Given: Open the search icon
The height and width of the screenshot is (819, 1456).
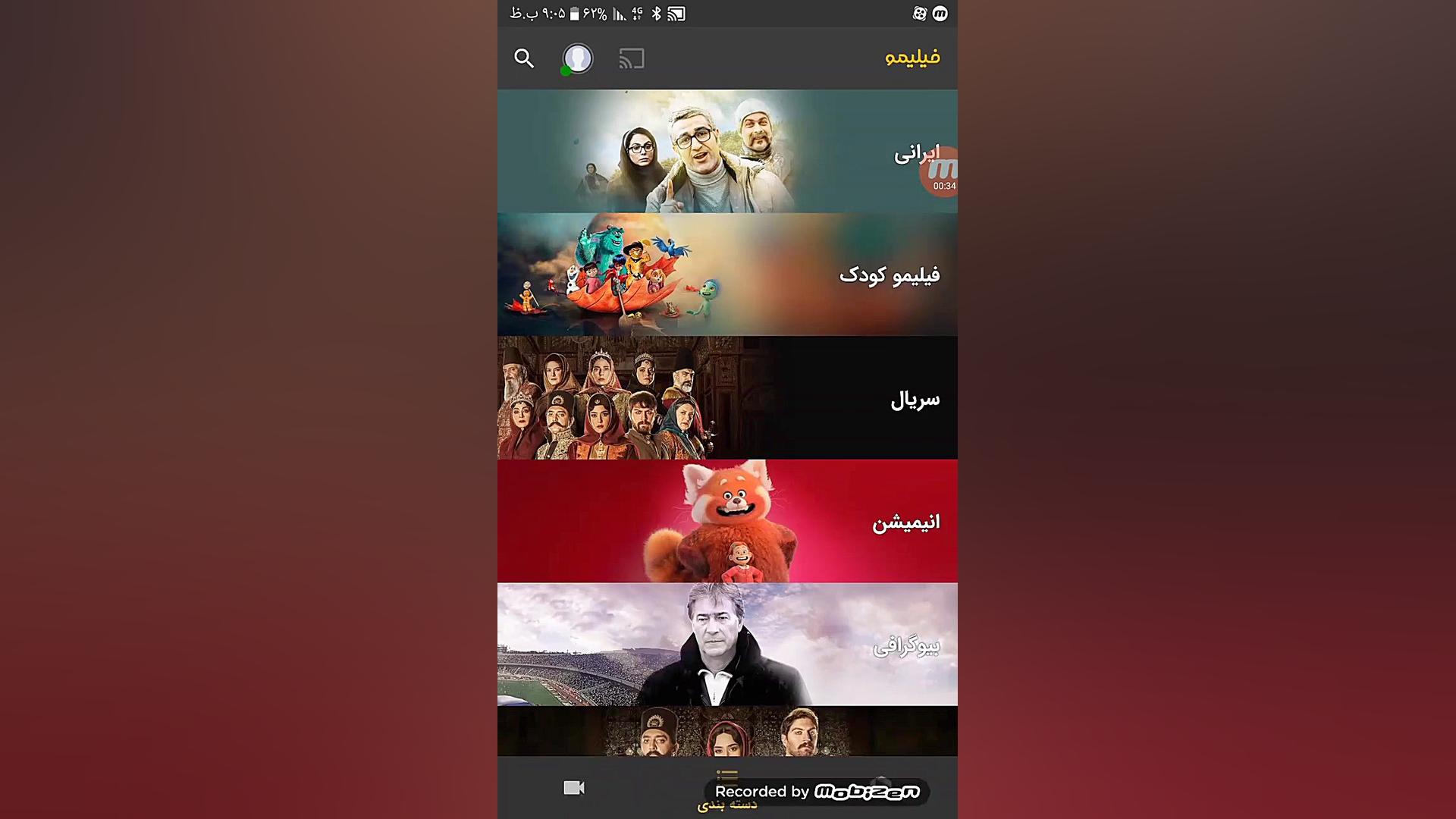Looking at the screenshot, I should click(524, 58).
